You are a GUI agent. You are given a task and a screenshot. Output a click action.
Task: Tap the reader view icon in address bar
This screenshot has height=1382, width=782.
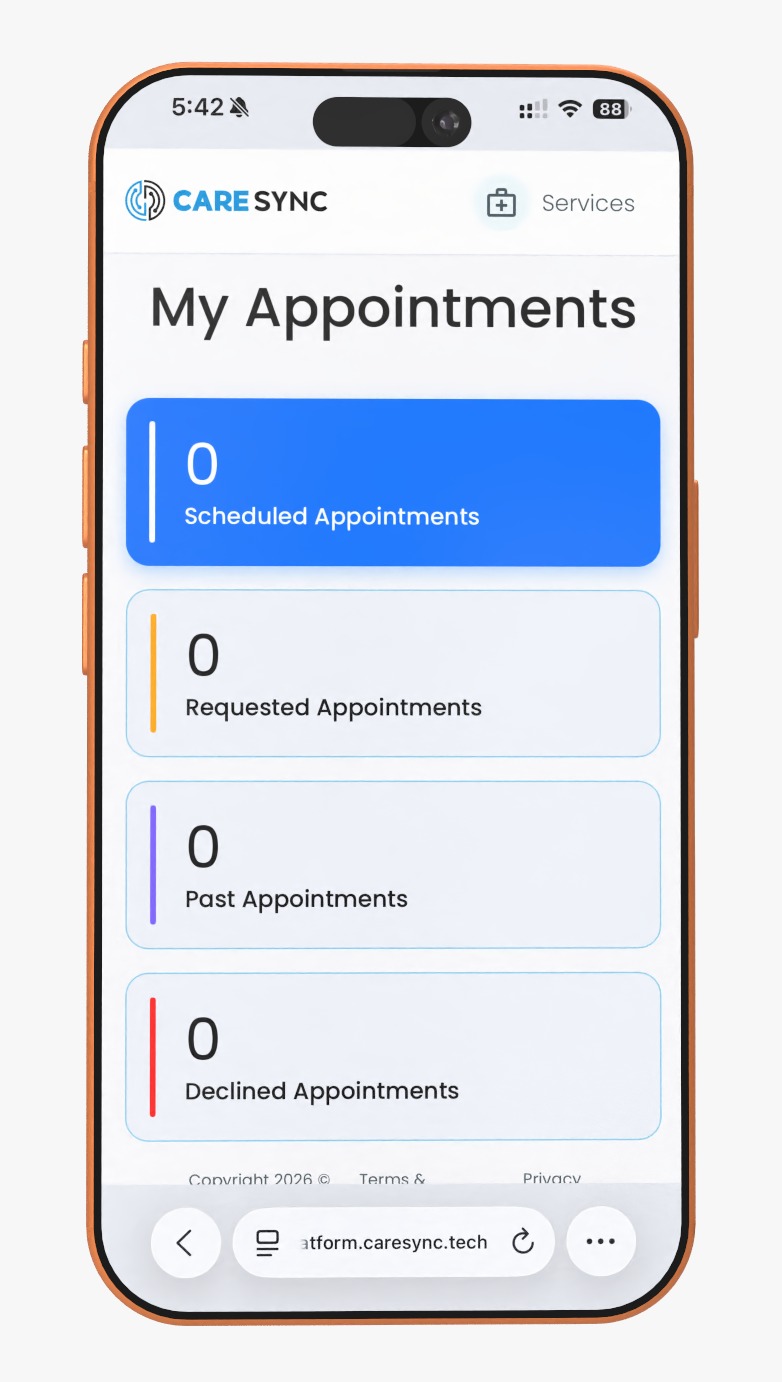[265, 1242]
